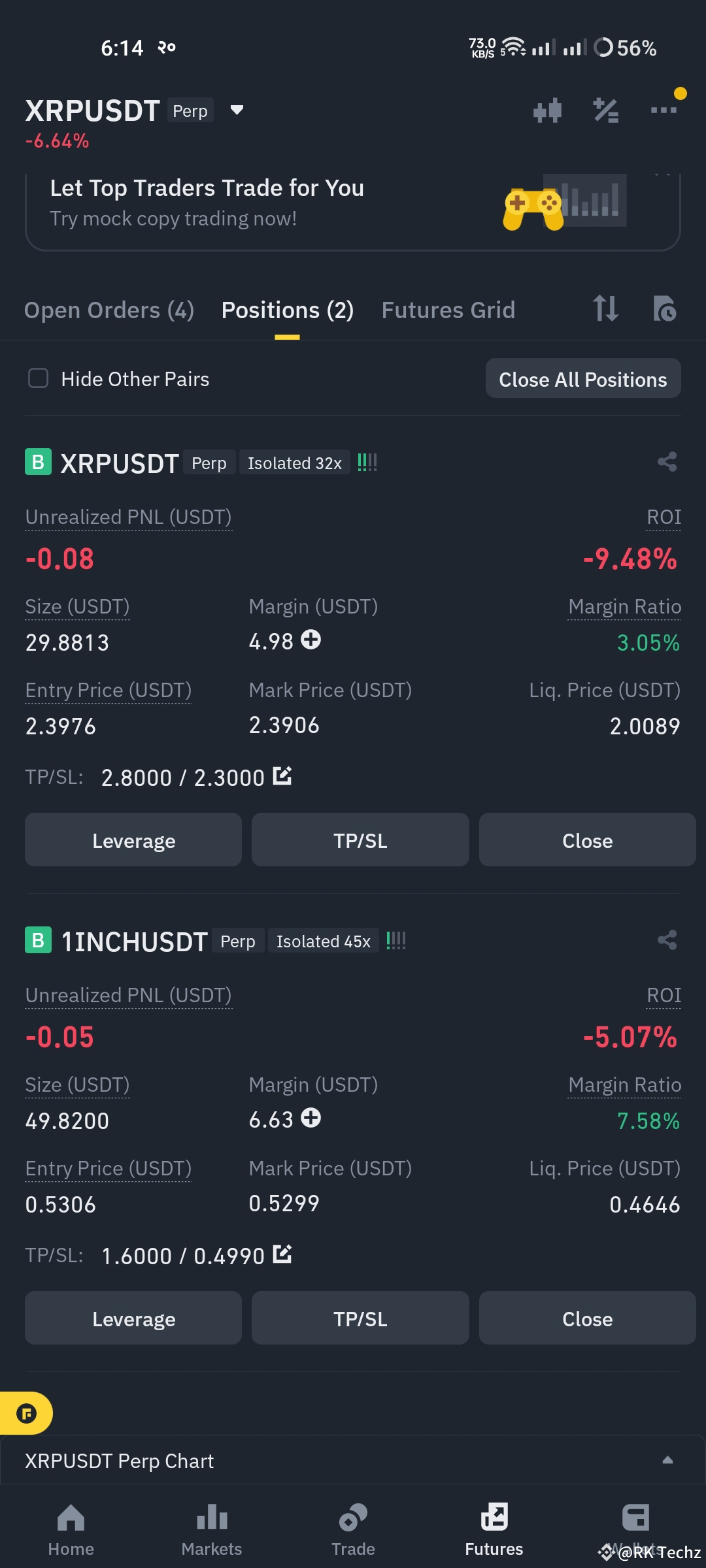Viewport: 706px width, 1568px height.
Task: Enable the Hide Other Pairs checkbox
Action: 38,378
